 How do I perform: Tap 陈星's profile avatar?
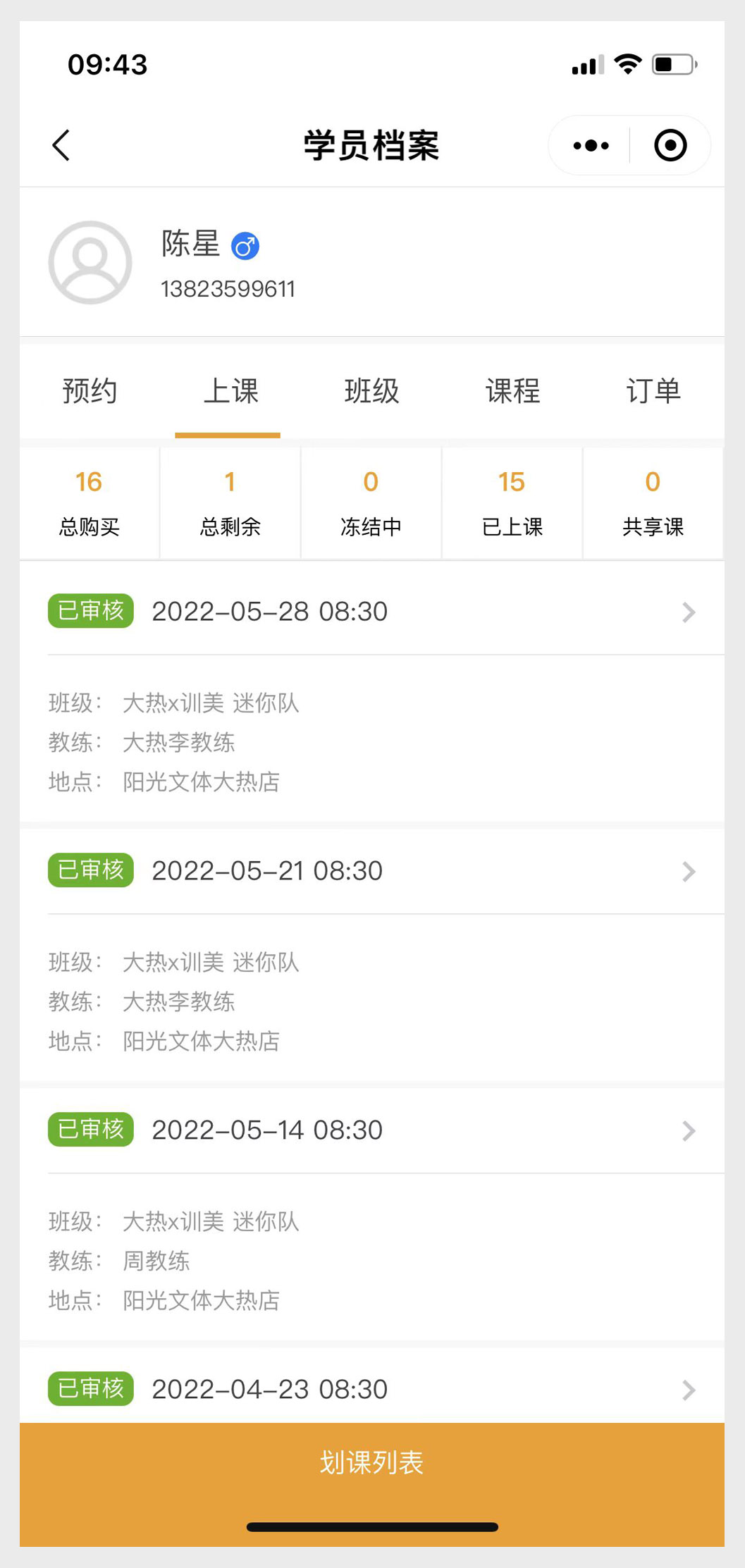click(x=90, y=262)
